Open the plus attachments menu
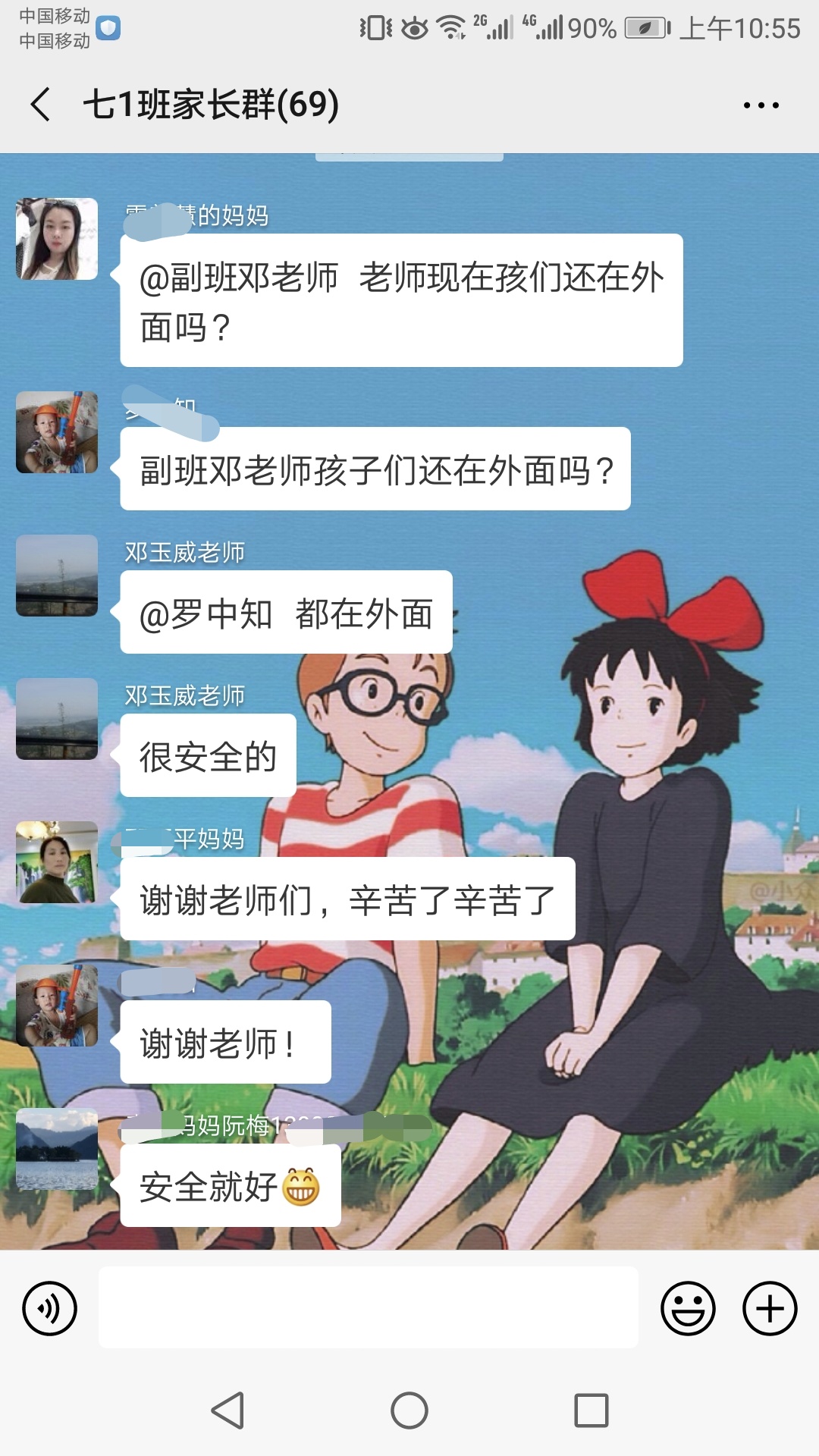The width and height of the screenshot is (819, 1456). [770, 1308]
